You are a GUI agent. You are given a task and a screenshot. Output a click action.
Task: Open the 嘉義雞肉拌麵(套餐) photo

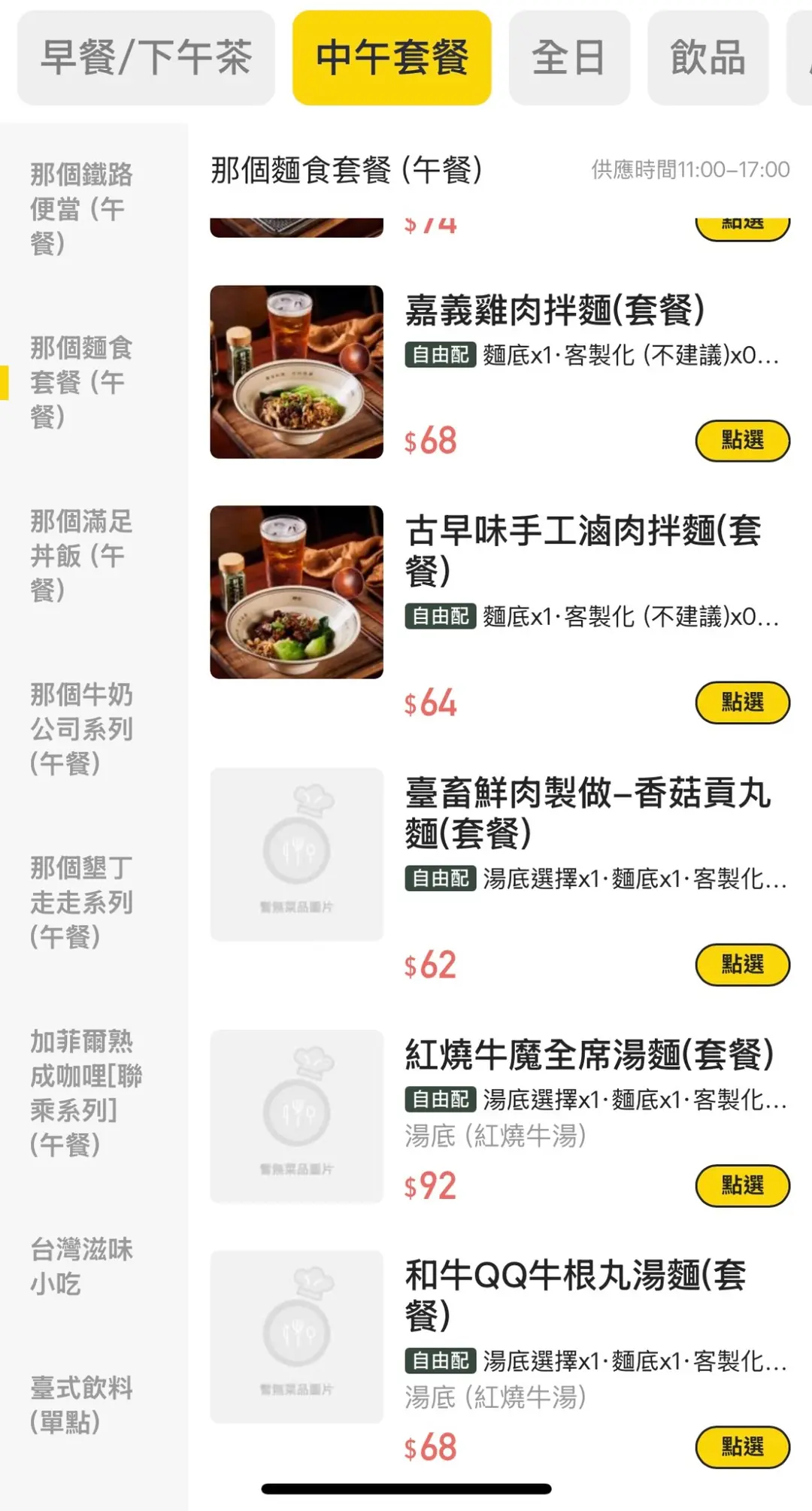[296, 372]
